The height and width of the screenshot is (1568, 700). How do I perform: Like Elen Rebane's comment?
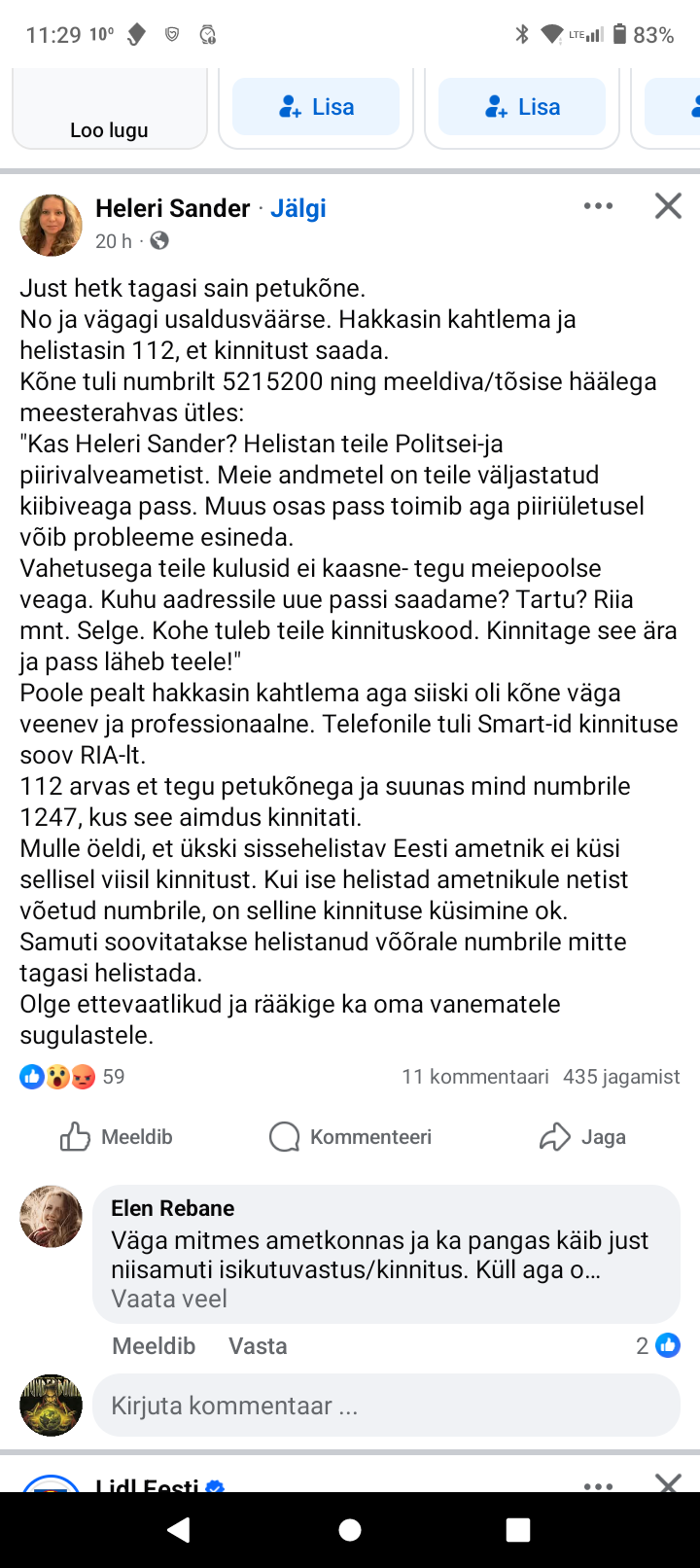[154, 1346]
